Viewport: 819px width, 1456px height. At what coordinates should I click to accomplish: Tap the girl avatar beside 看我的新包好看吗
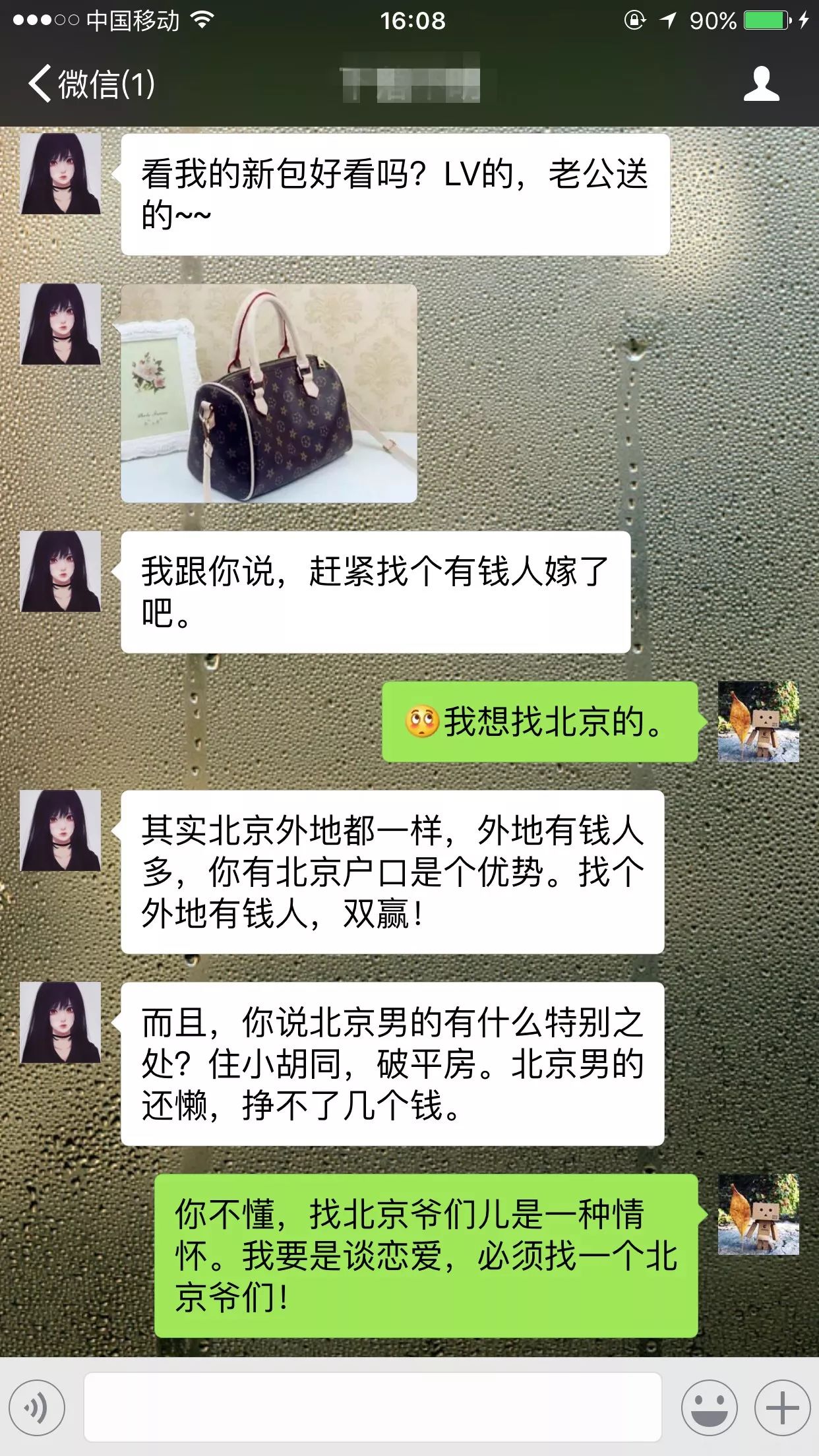click(61, 174)
